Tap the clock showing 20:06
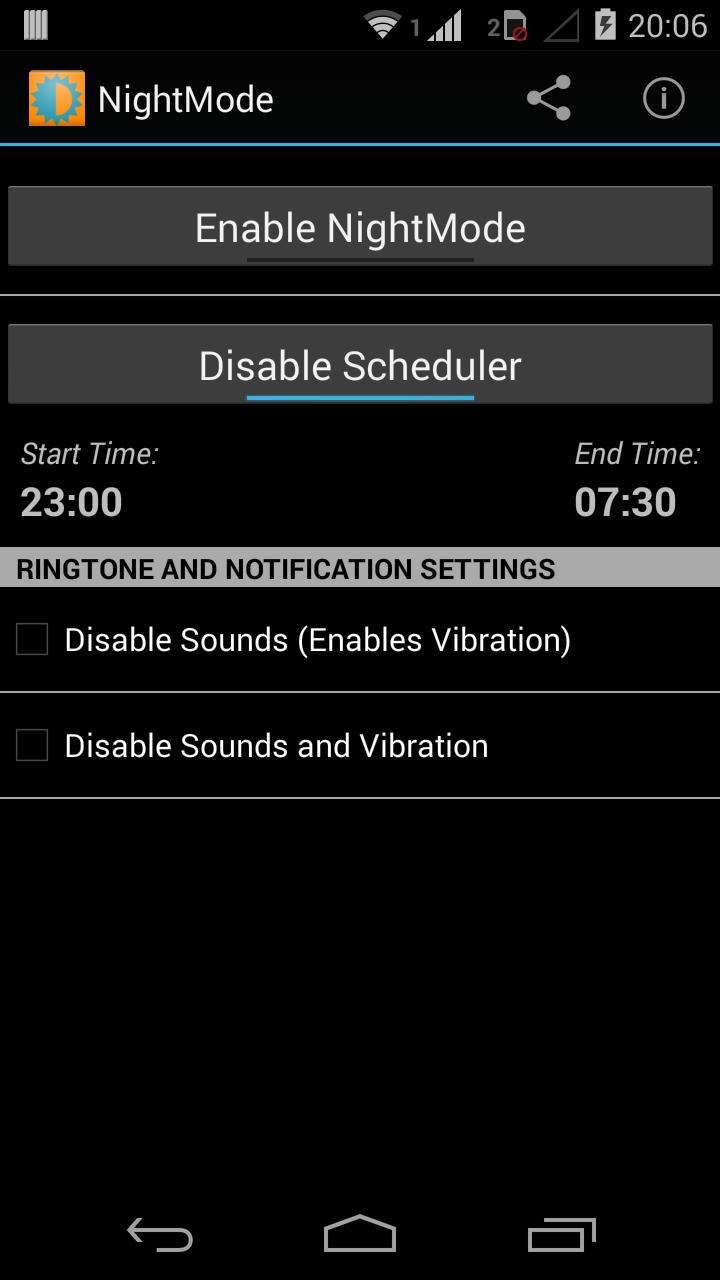The width and height of the screenshot is (720, 1280). click(x=666, y=24)
